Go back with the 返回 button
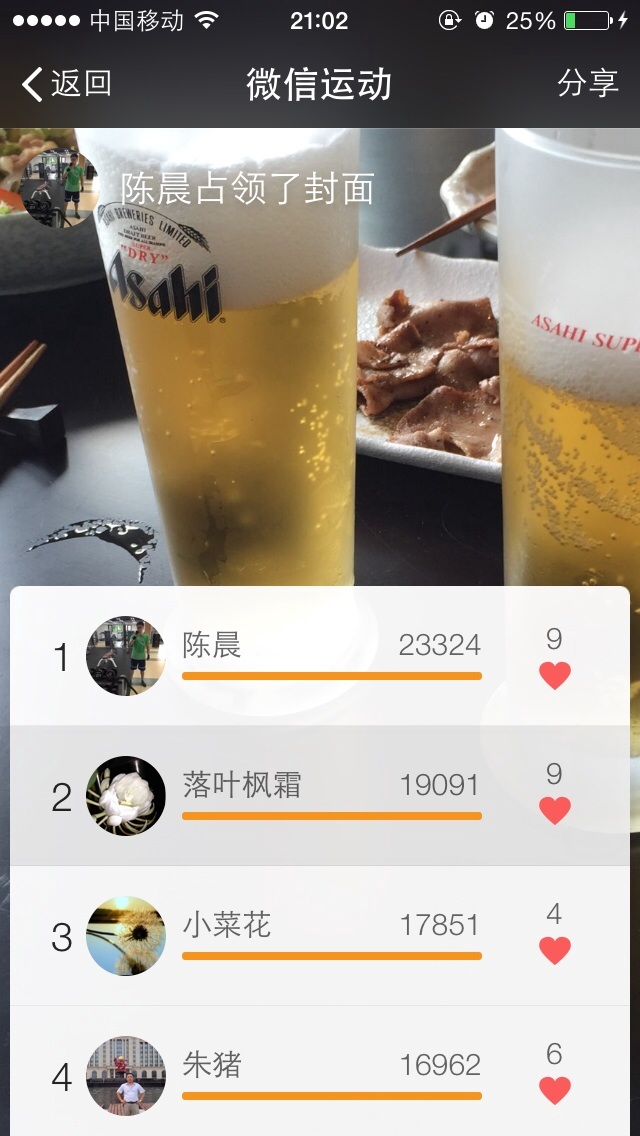The height and width of the screenshot is (1136, 640). 67,84
